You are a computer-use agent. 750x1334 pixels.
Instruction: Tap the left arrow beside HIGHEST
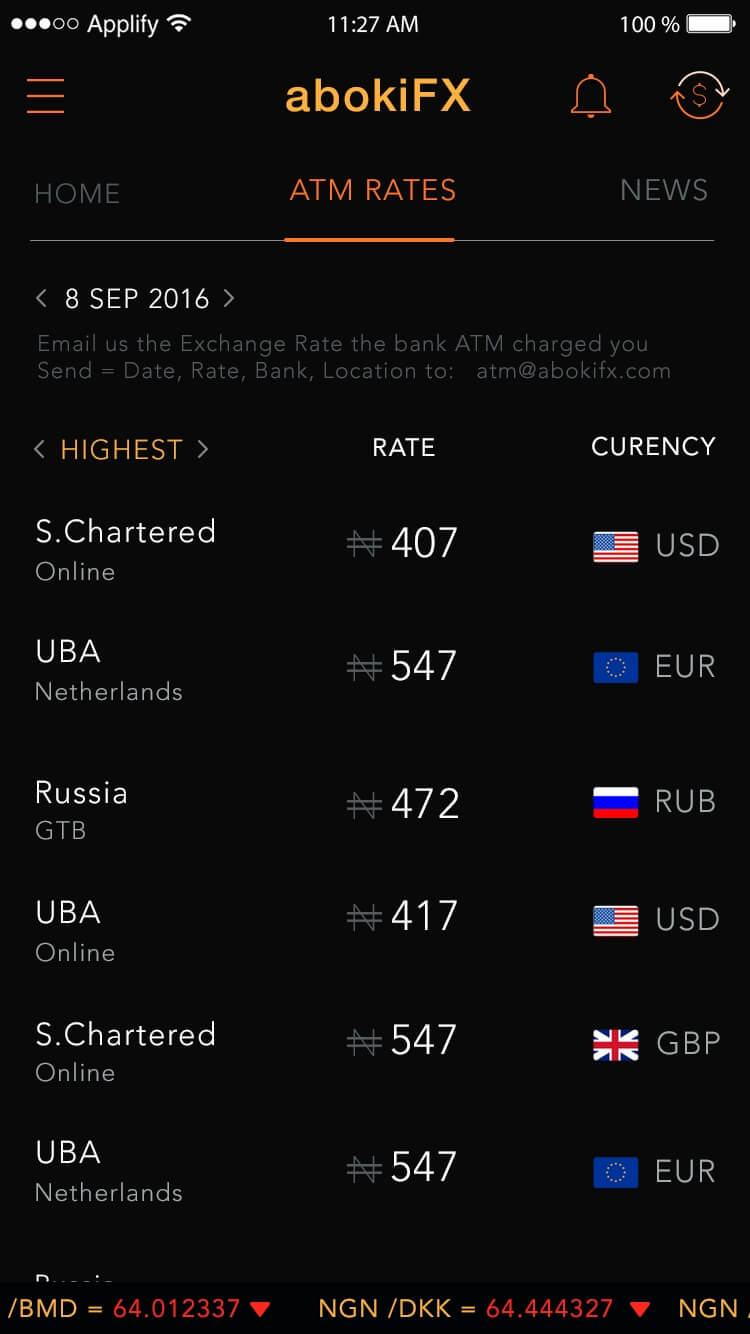click(40, 449)
